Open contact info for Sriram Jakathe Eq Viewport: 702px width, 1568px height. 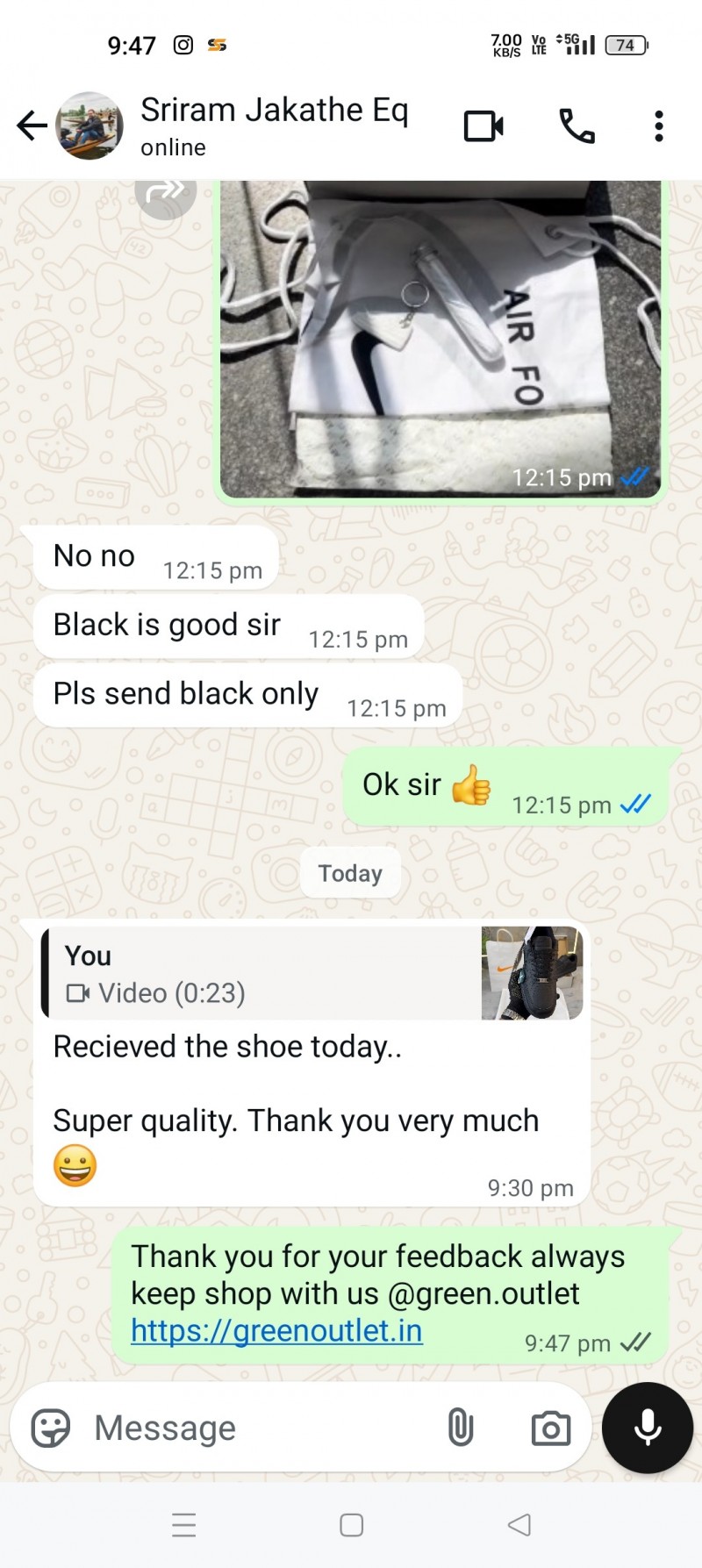pyautogui.click(x=274, y=125)
